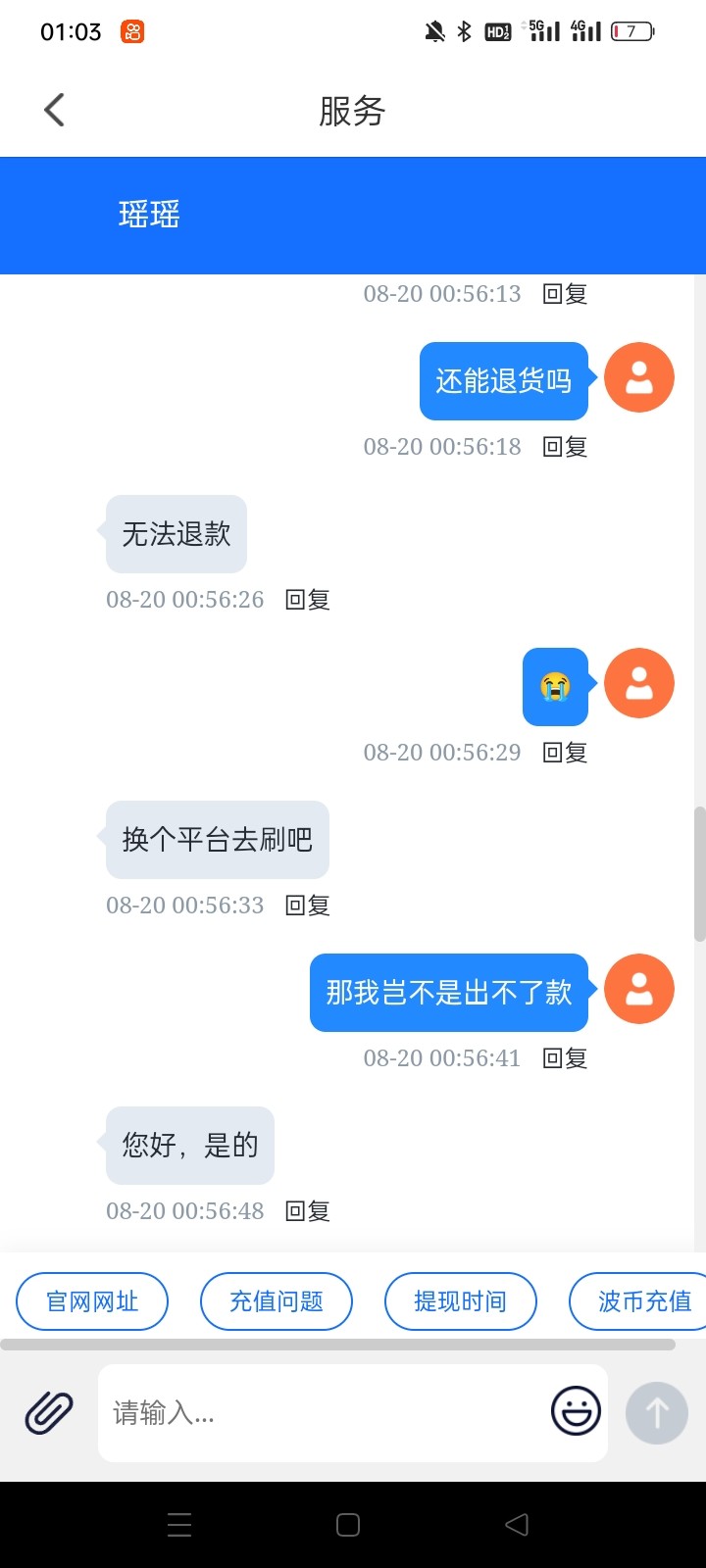Tap 回复 under message at 00:56:48
This screenshot has width=706, height=1568.
pos(307,1210)
